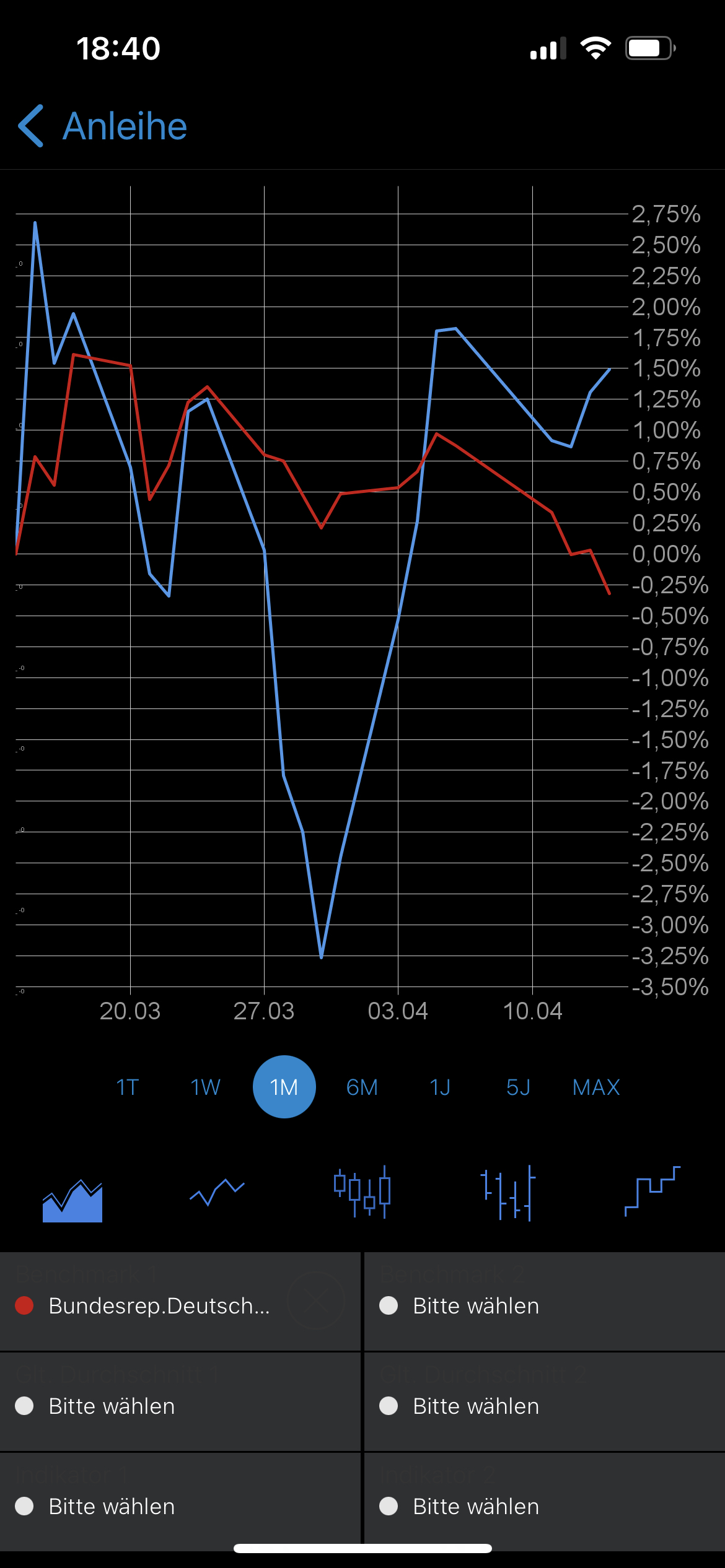This screenshot has width=725, height=1568.
Task: Select an Indikator 1 option
Action: click(112, 1506)
